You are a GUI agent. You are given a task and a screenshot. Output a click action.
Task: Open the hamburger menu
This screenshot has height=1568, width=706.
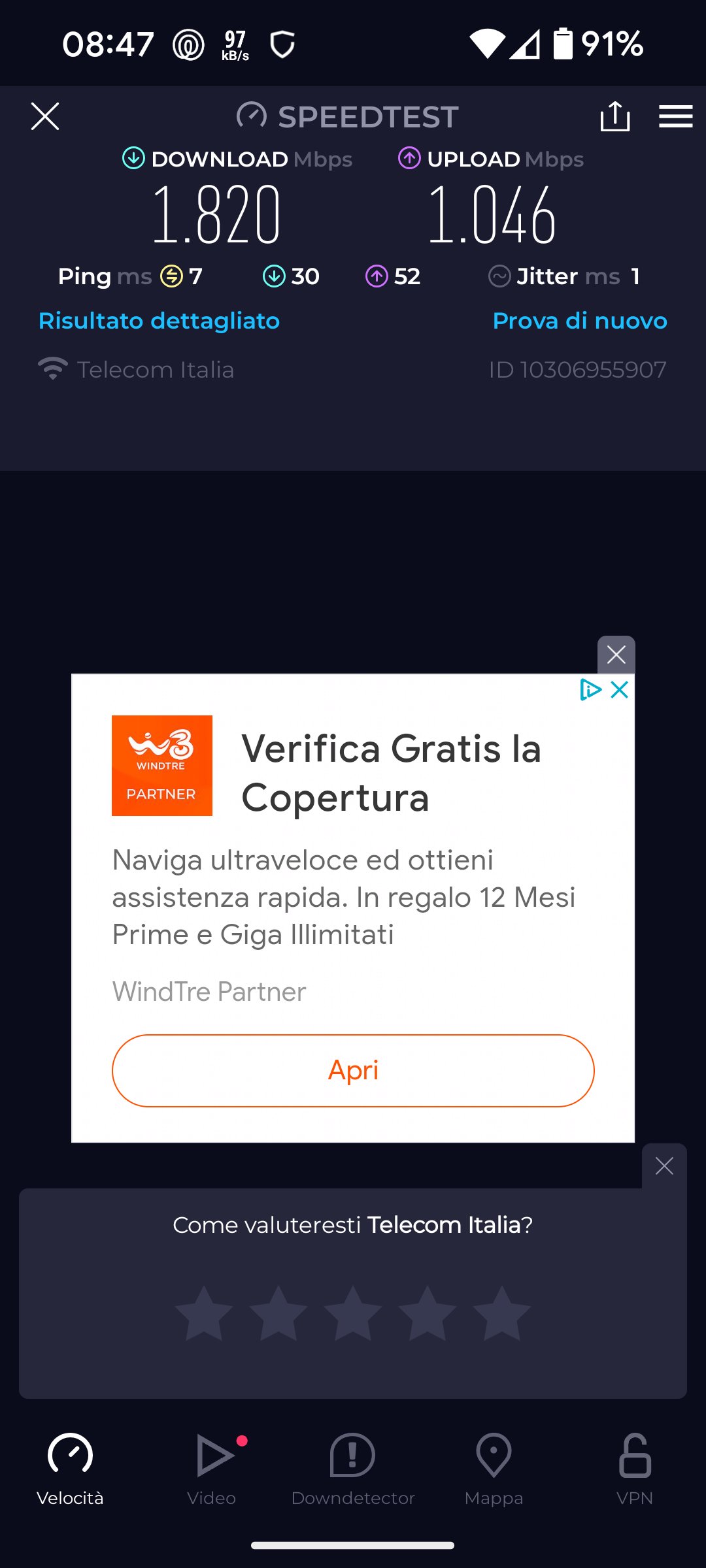click(x=675, y=116)
